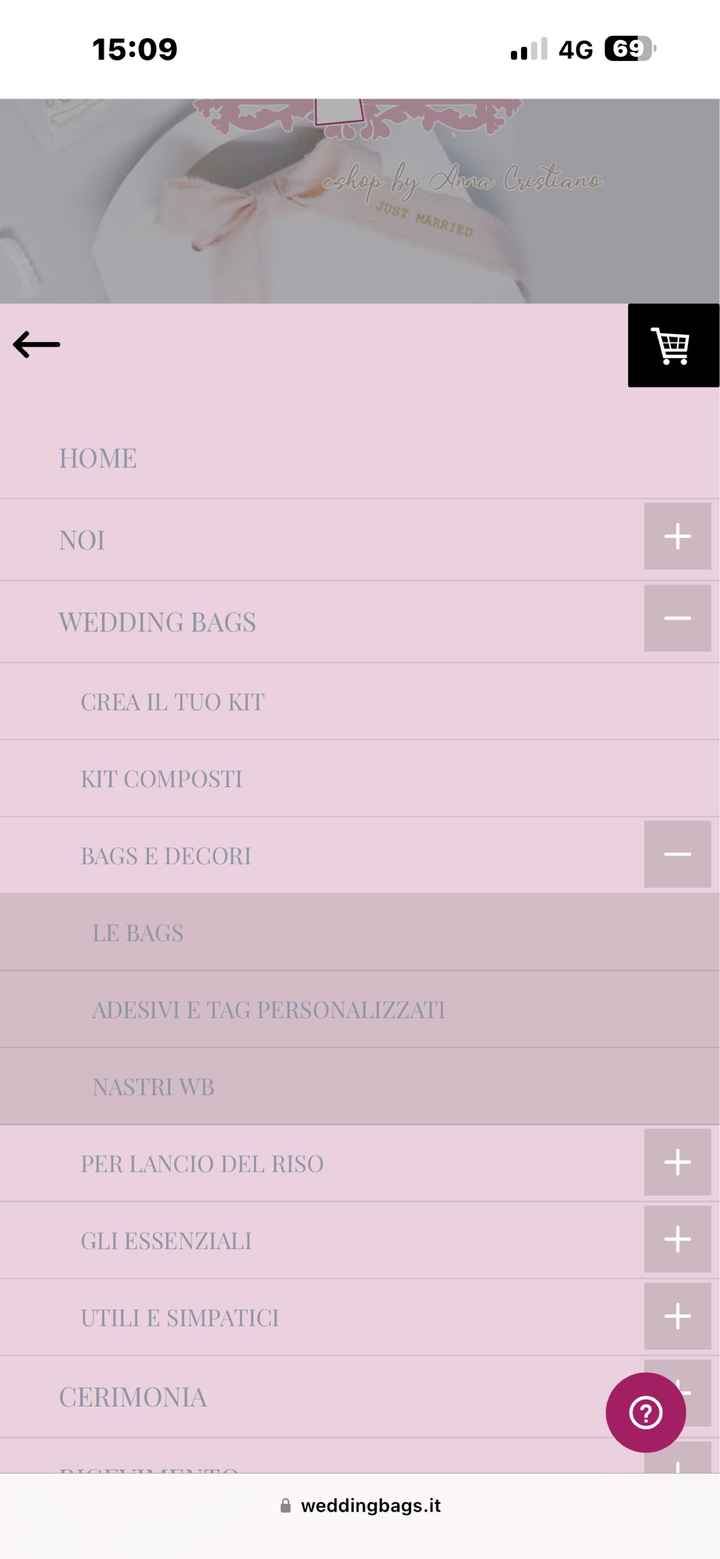Open the shopping cart
The image size is (720, 1559).
click(672, 346)
